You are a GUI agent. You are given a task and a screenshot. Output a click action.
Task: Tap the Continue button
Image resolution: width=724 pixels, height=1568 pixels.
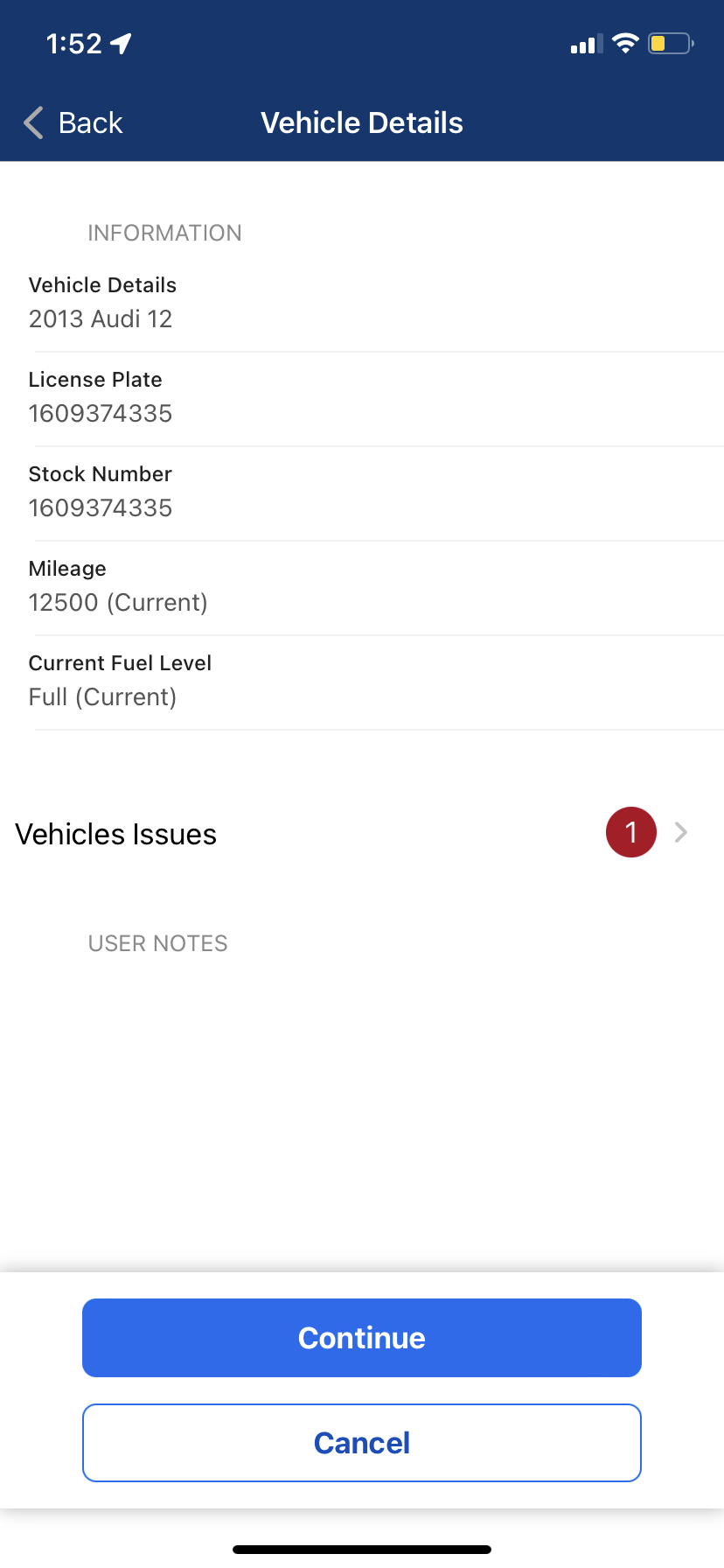tap(361, 1337)
